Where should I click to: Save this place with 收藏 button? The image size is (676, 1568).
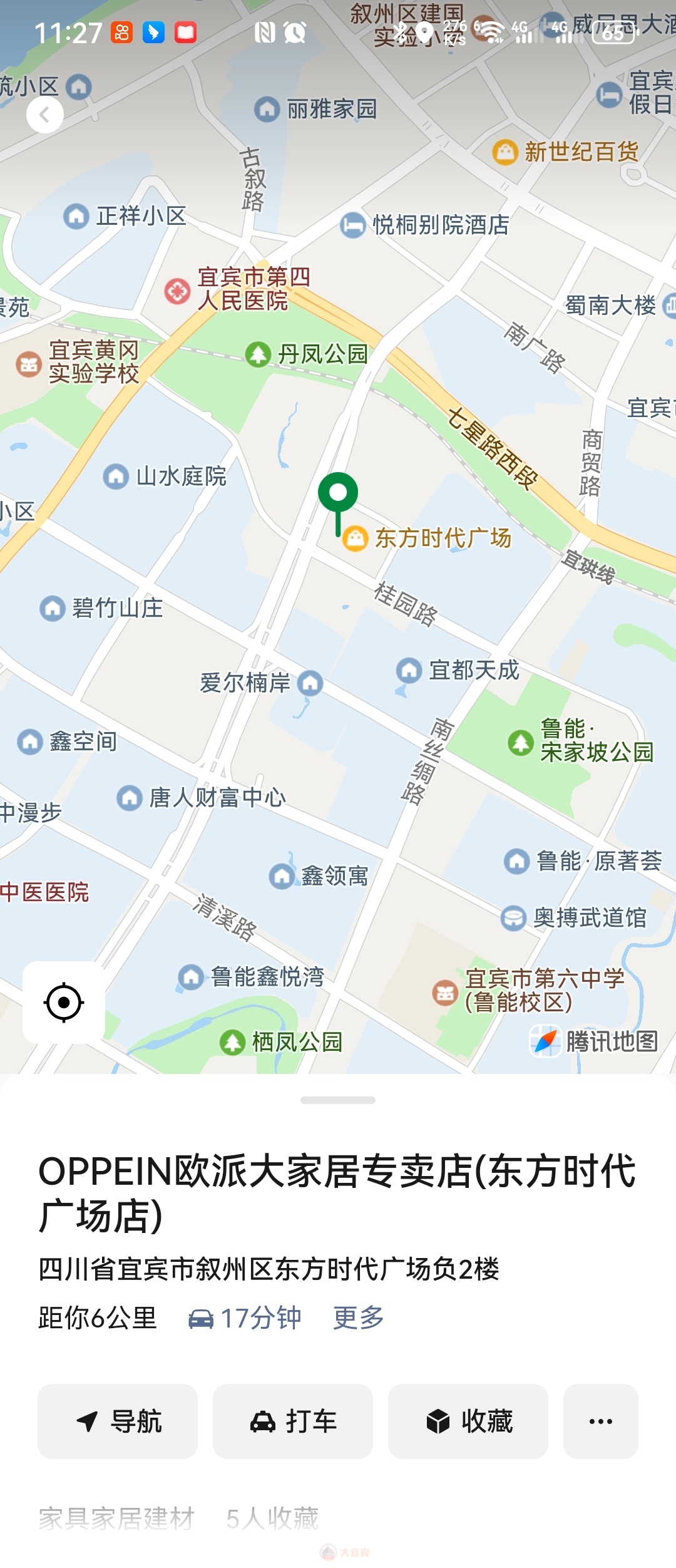[x=468, y=1421]
